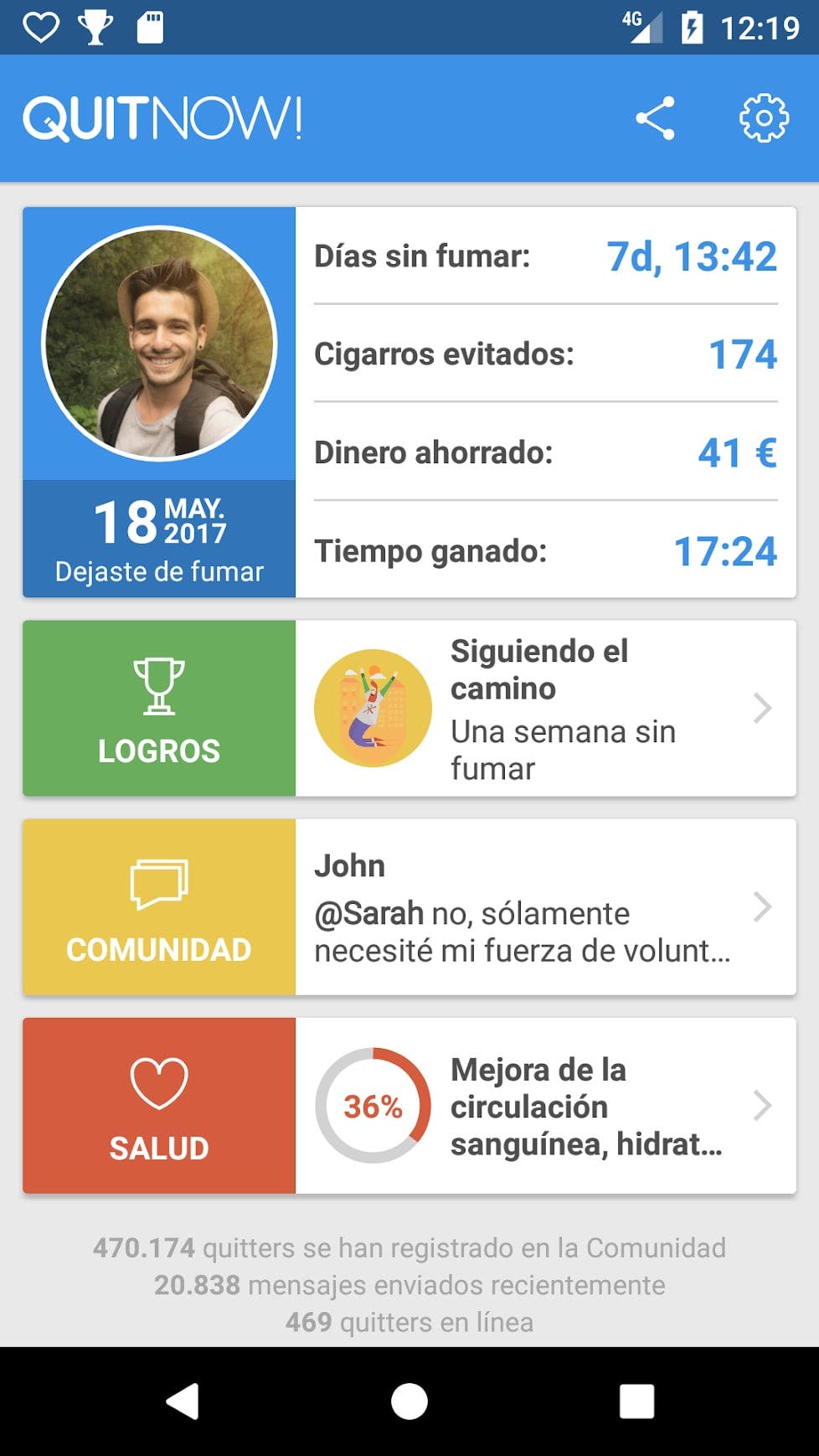819x1456 pixels.
Task: Tap the 469 quitters en línea text
Action: tap(409, 1323)
